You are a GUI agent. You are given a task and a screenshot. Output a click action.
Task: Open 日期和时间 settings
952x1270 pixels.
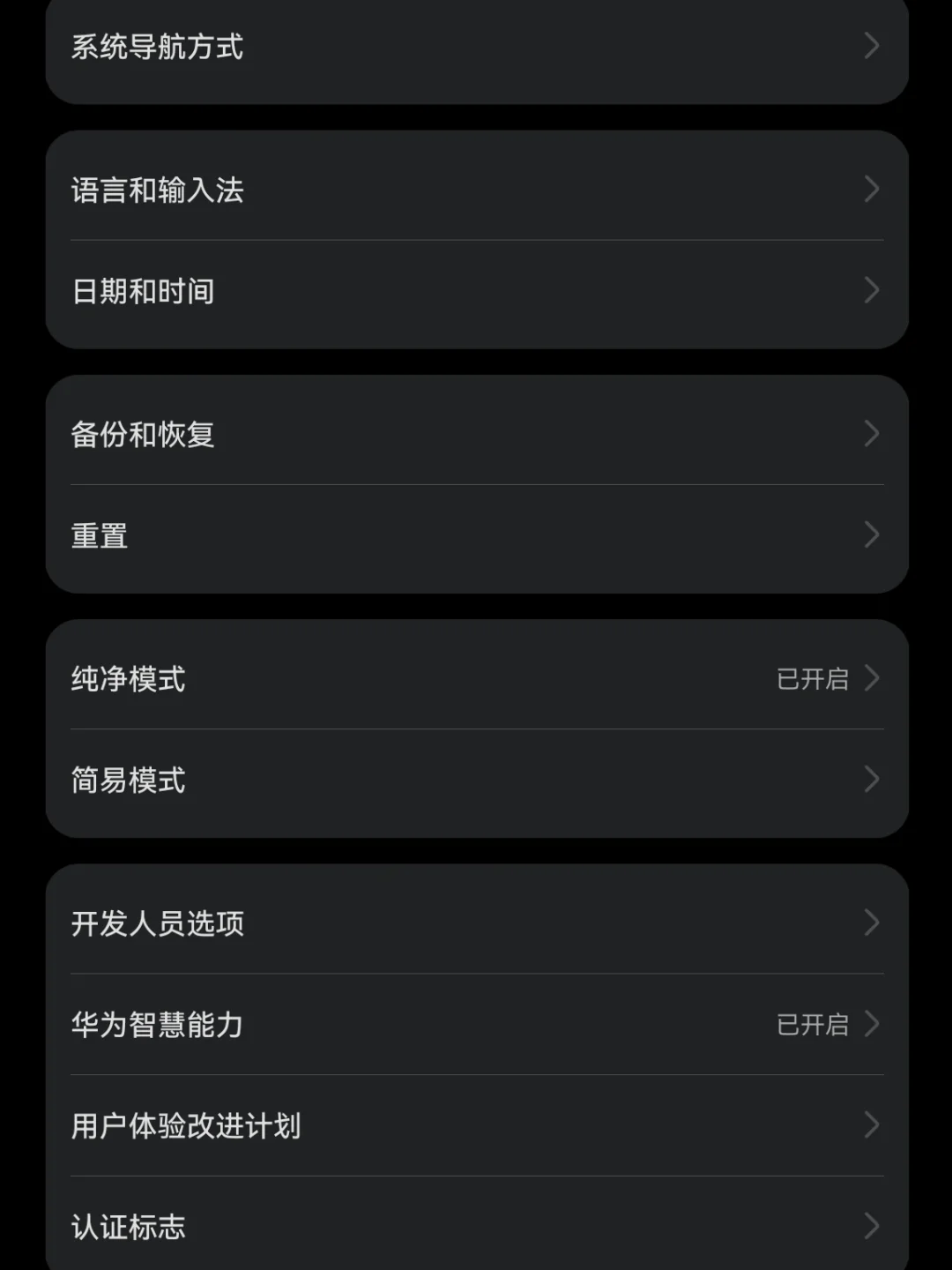pyautogui.click(x=476, y=291)
